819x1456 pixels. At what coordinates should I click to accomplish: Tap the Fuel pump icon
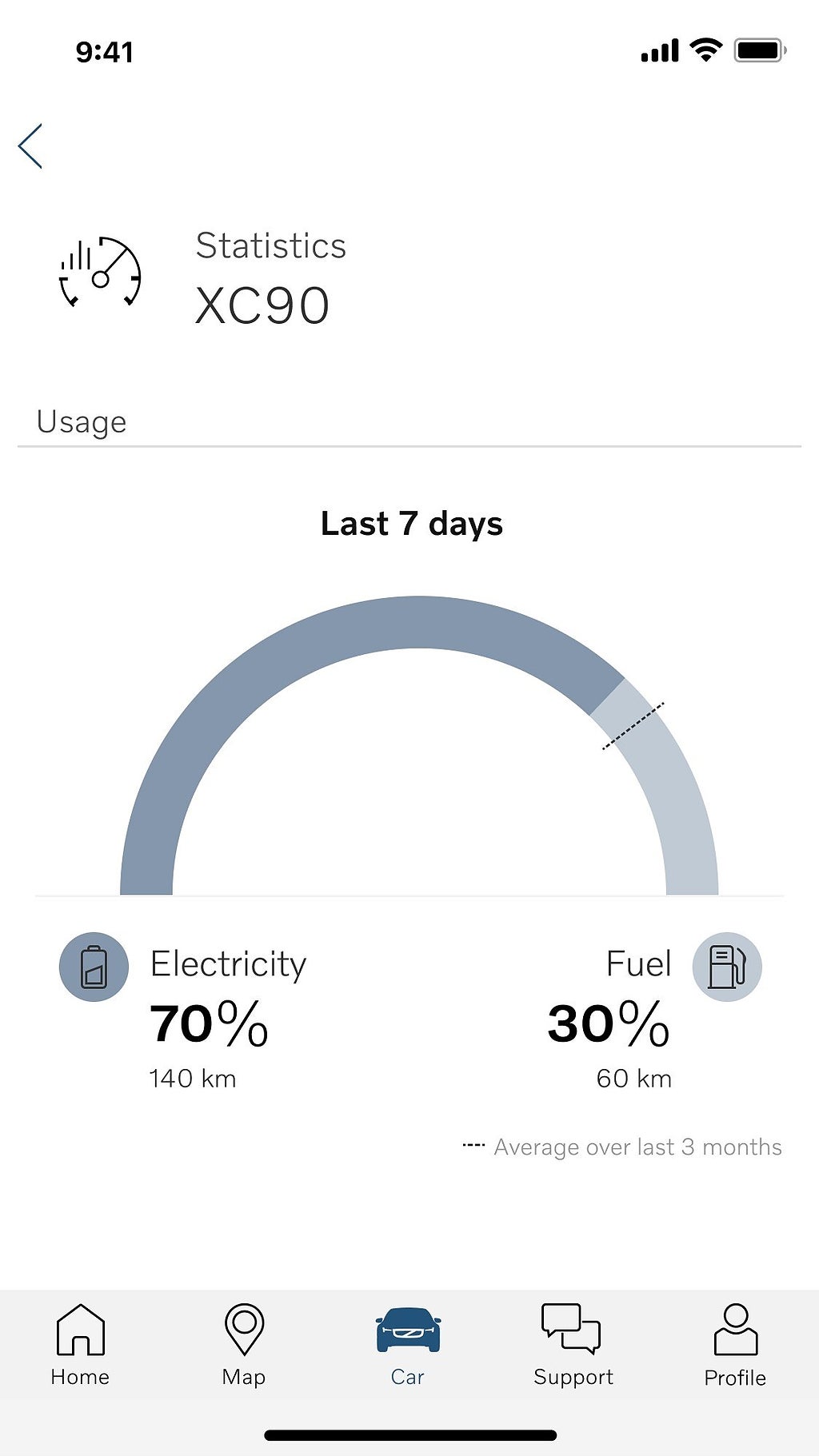(x=726, y=966)
